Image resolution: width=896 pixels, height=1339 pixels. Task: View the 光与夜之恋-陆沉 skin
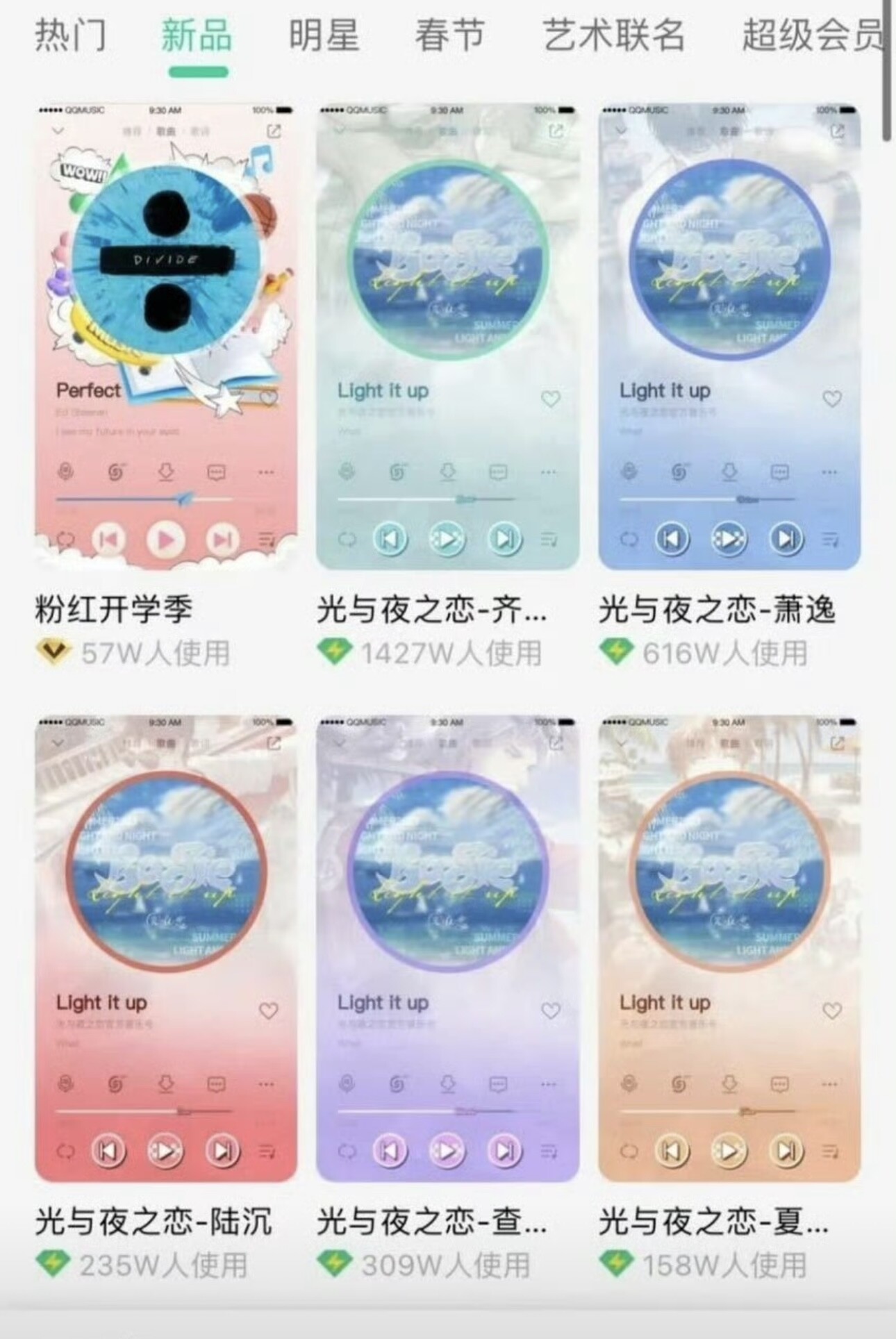[166, 948]
